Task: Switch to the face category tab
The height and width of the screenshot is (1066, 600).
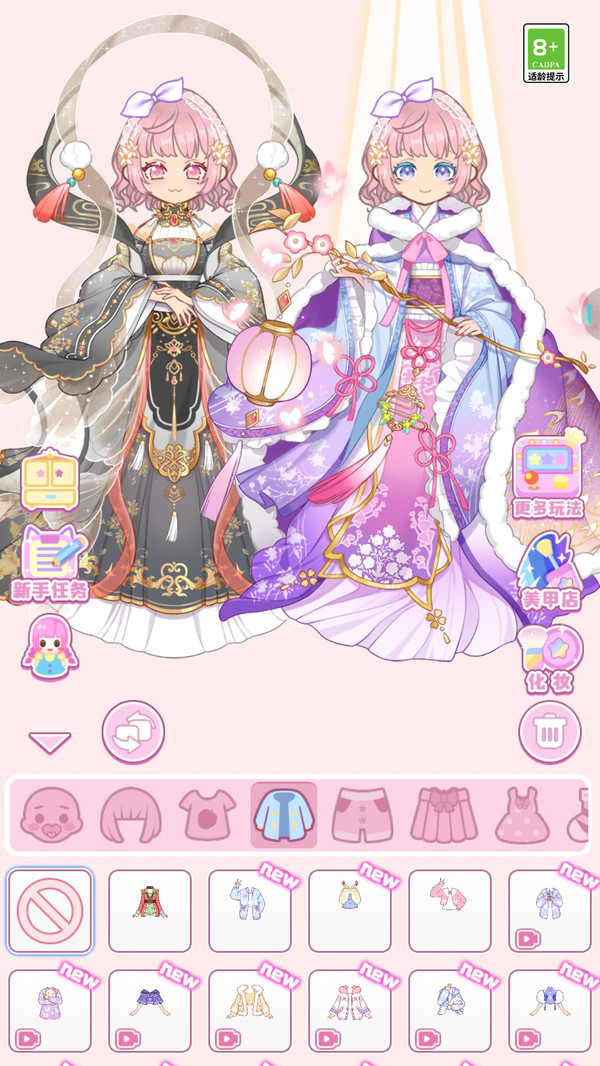Action: pos(52,815)
